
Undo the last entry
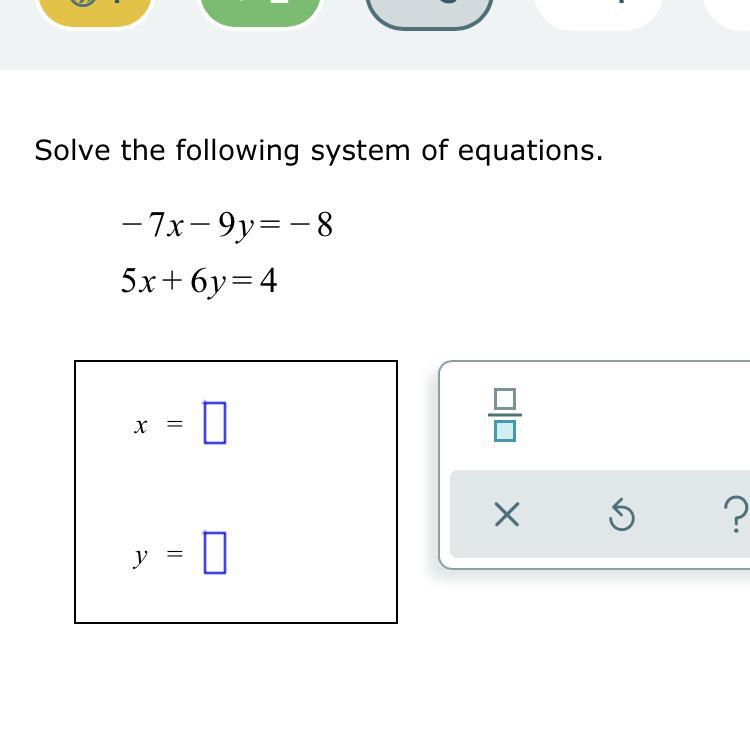tap(622, 515)
